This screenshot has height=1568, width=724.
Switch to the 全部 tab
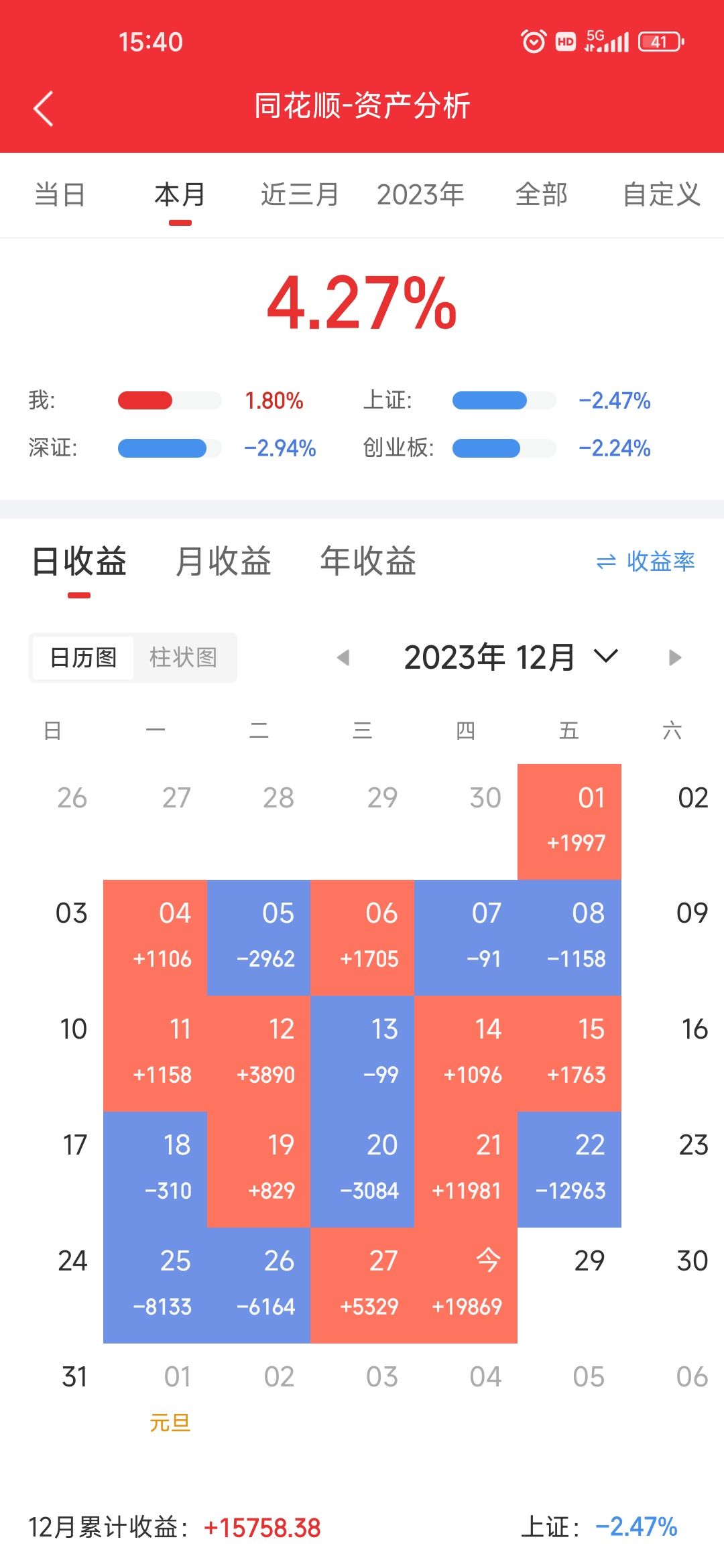pyautogui.click(x=542, y=195)
